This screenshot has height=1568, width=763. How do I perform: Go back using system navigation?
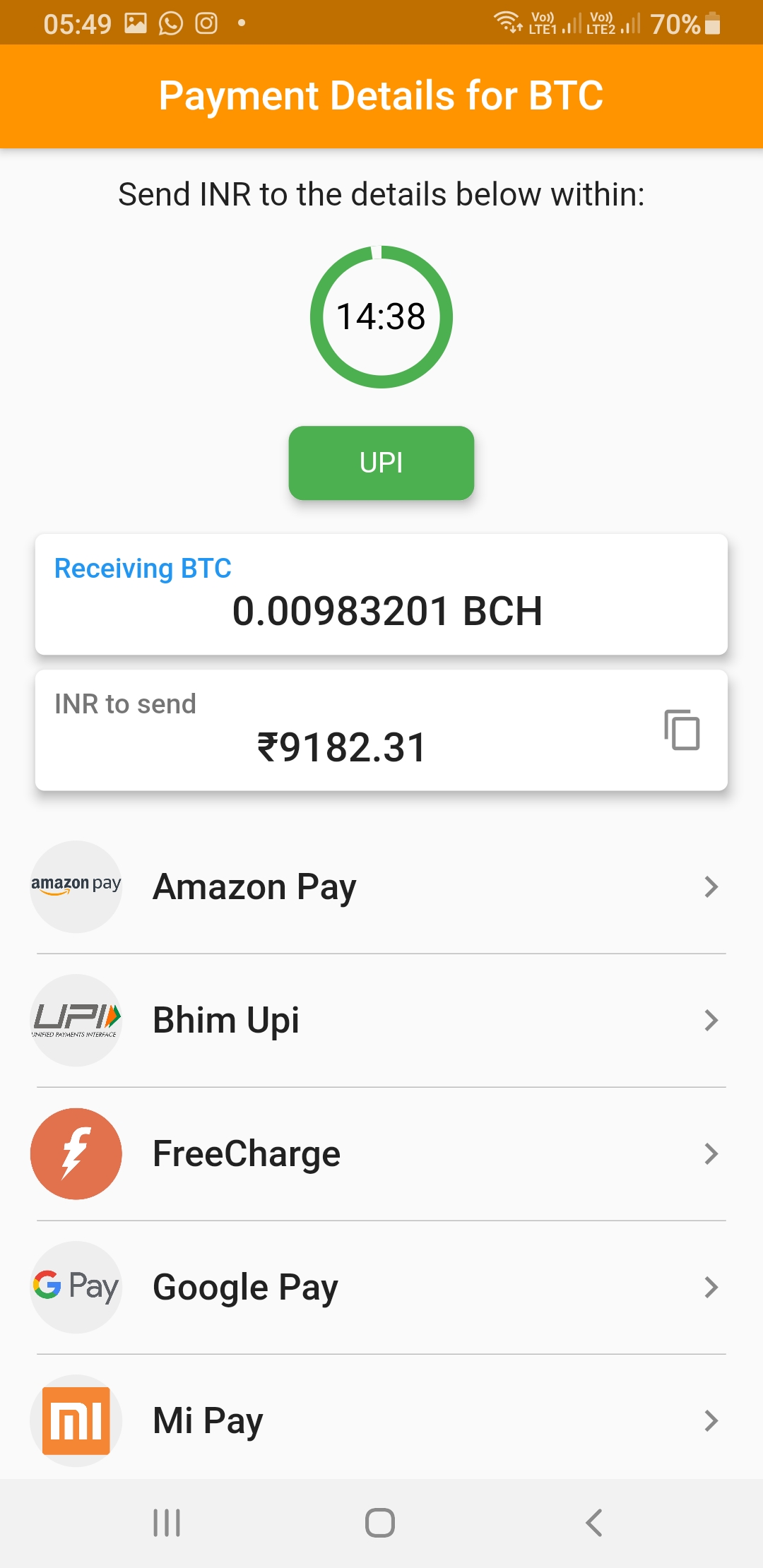coord(594,1523)
